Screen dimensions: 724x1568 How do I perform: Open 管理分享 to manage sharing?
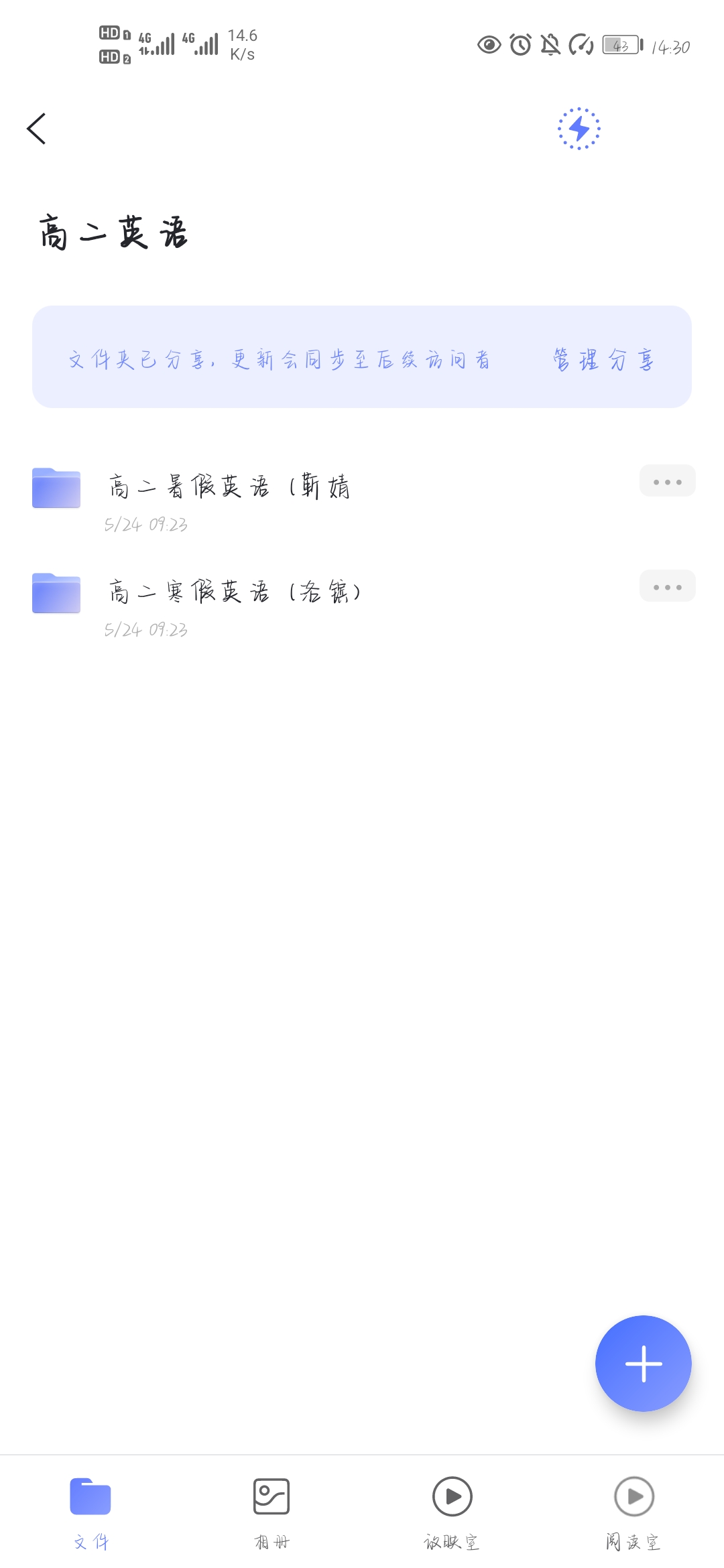pos(602,359)
